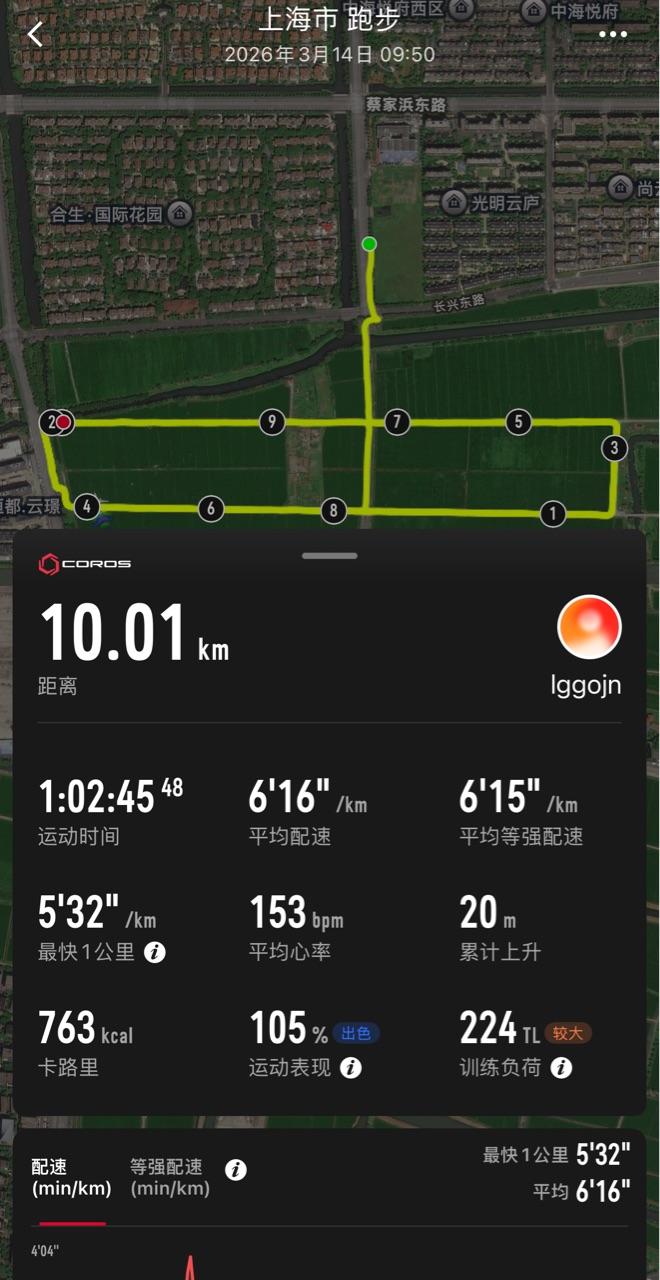Tap the panel drag handle
The height and width of the screenshot is (1280, 660).
(329, 555)
